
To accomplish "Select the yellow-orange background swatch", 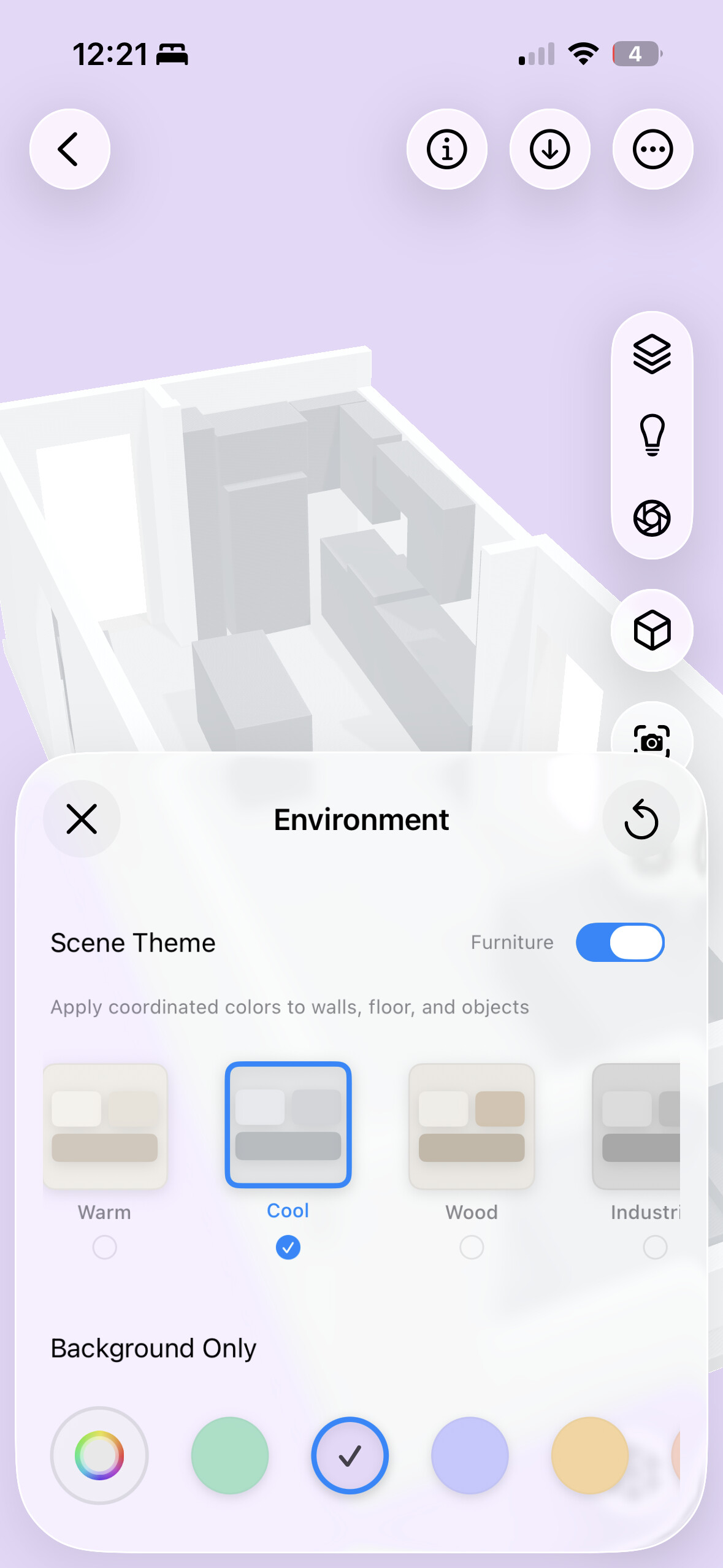I will pos(590,1455).
